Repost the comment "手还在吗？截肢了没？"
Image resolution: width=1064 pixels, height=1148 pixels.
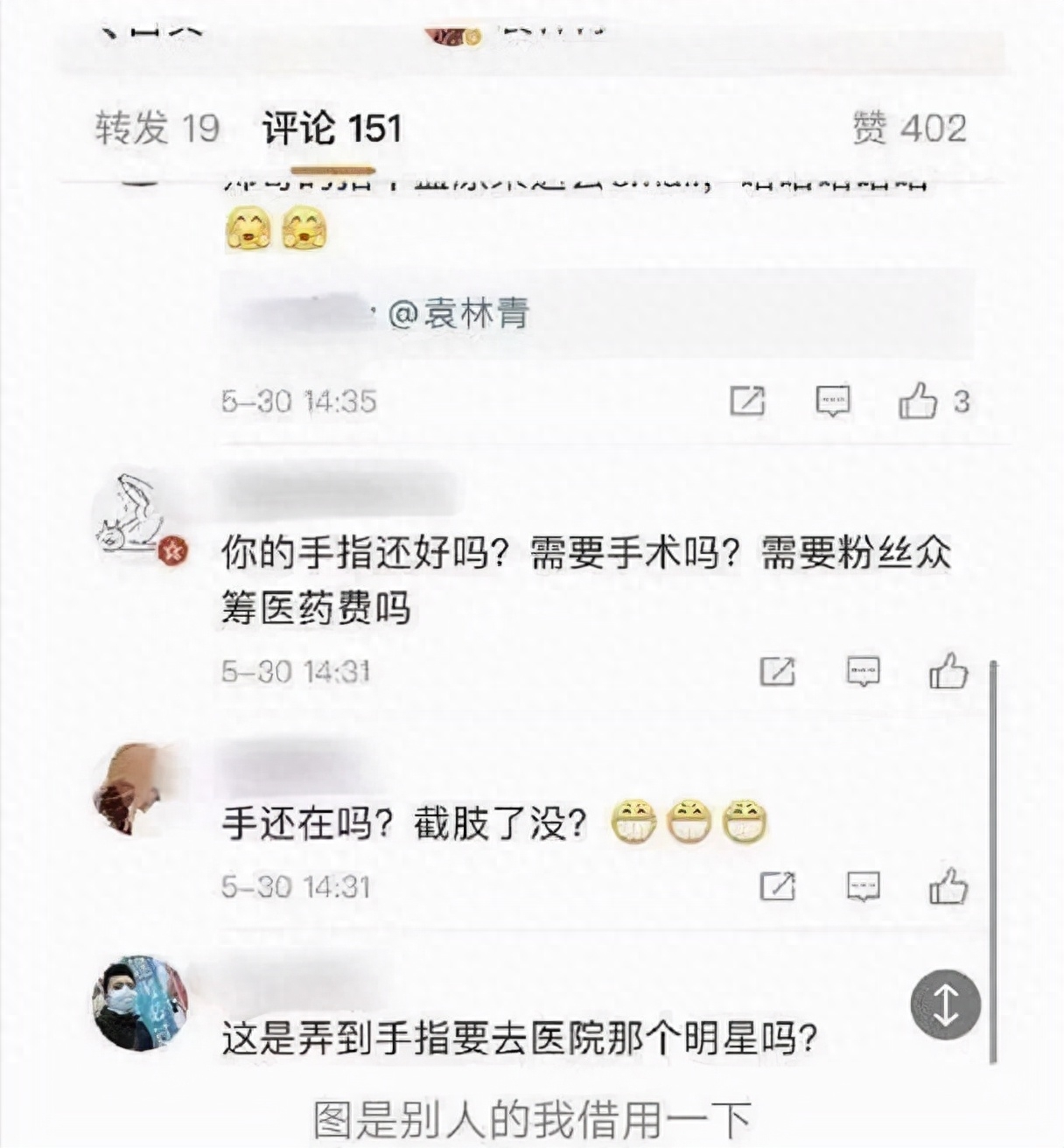click(x=778, y=886)
